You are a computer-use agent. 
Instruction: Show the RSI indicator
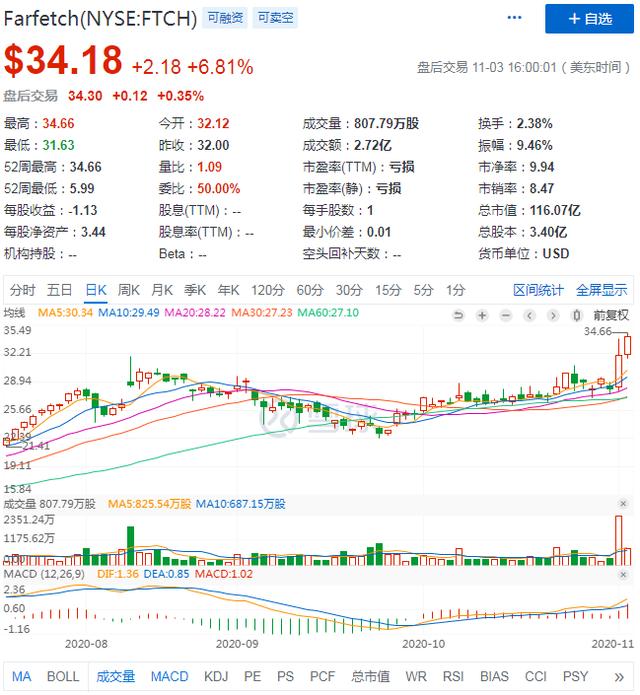coord(454,677)
